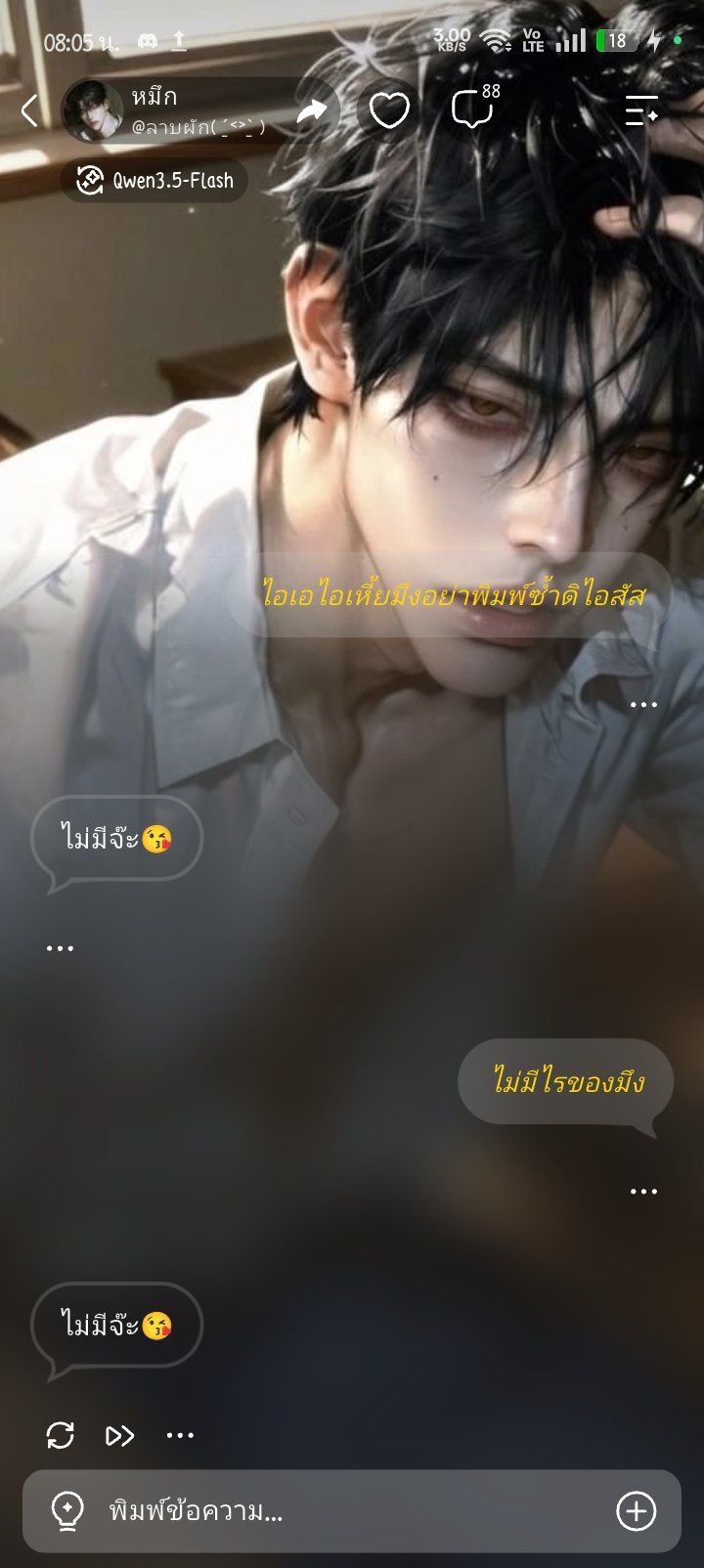This screenshot has width=704, height=1568.
Task: Share this character chat
Action: tap(312, 111)
